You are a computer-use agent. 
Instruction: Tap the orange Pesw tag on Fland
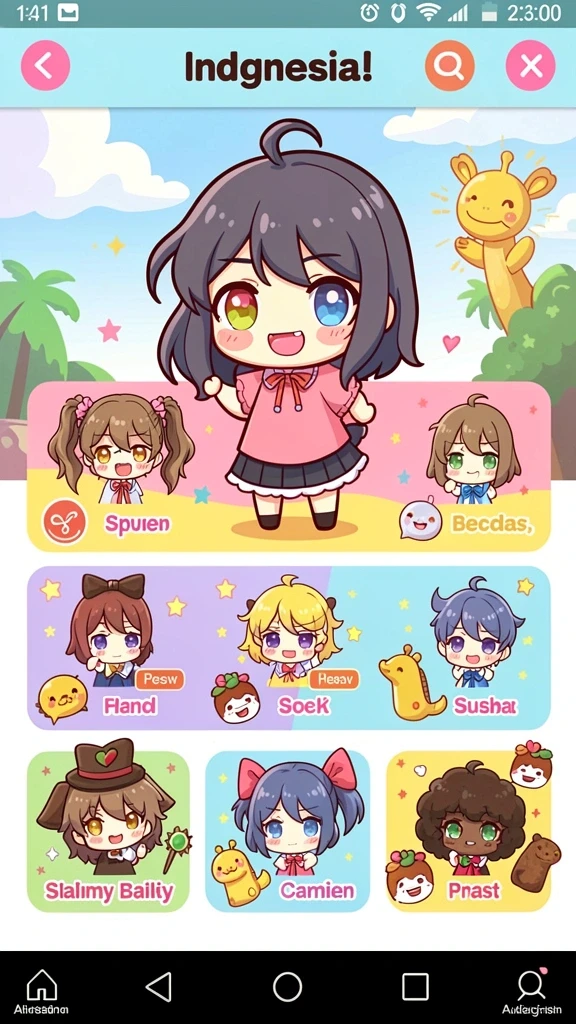160,679
